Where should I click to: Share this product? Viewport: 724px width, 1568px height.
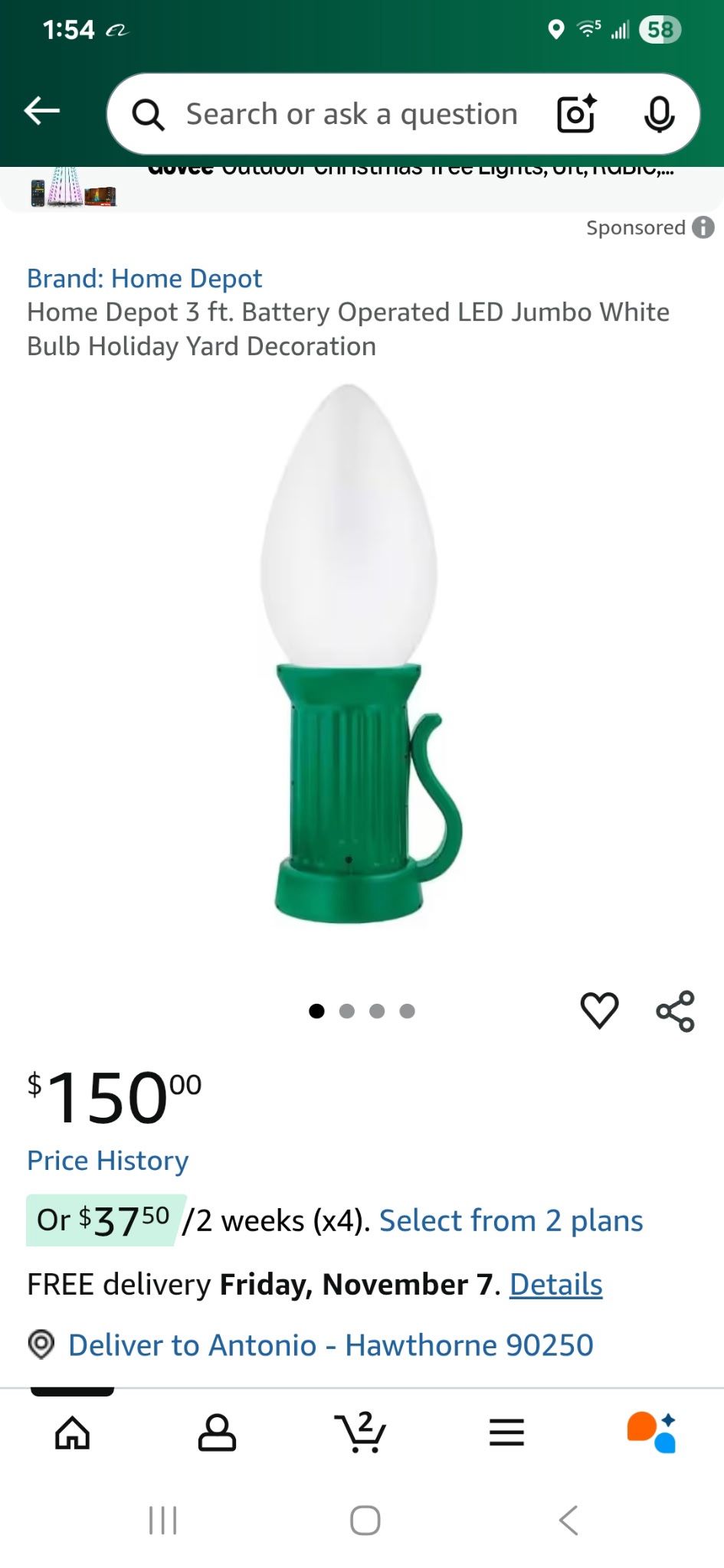point(674,1010)
